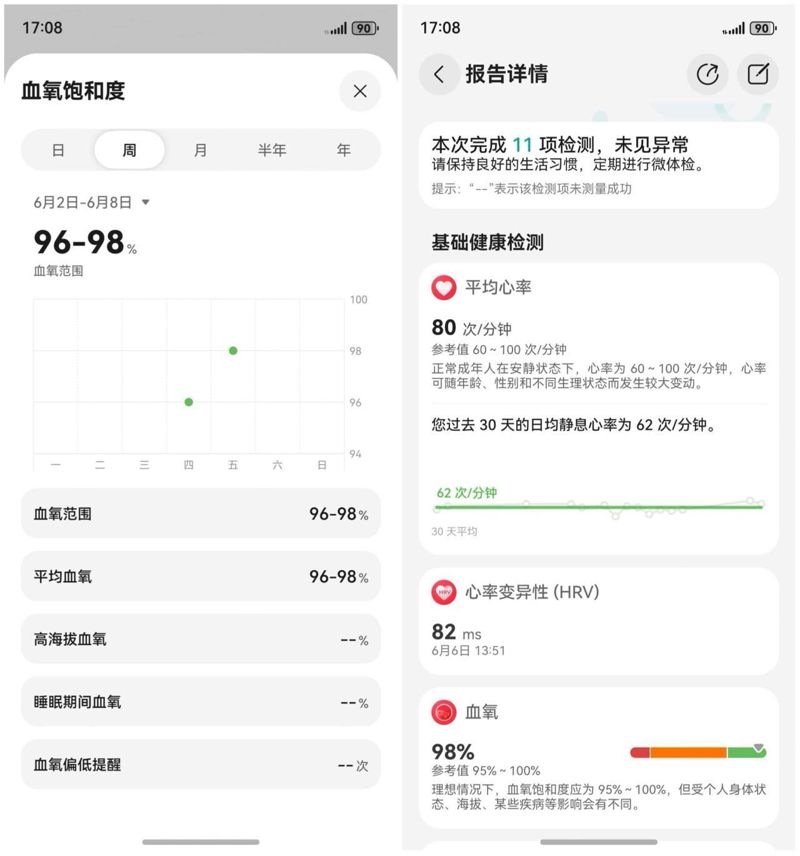Open the 高海拔血氧 entry
The image size is (800, 856).
click(x=200, y=639)
